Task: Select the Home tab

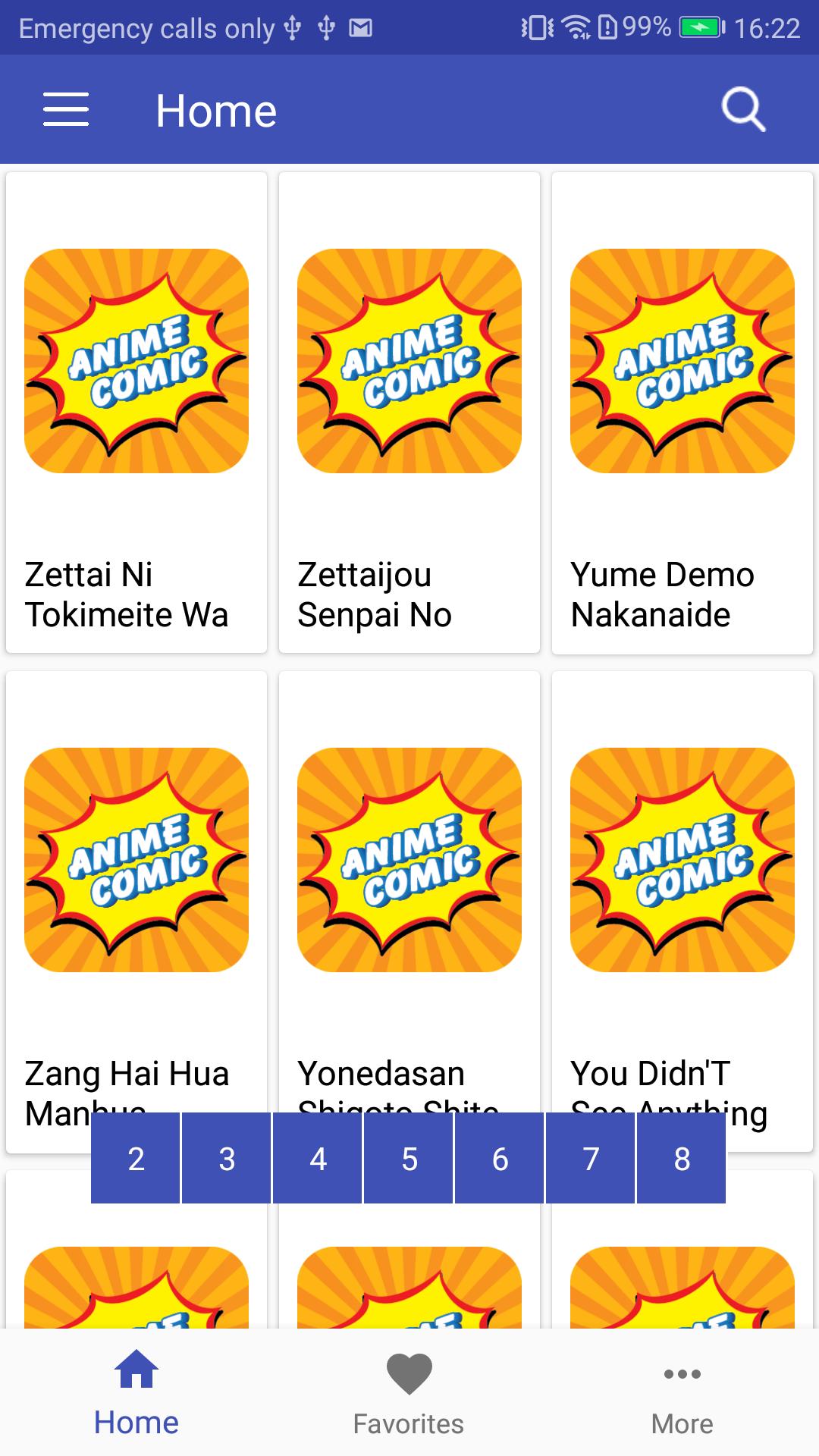Action: pyautogui.click(x=136, y=1392)
